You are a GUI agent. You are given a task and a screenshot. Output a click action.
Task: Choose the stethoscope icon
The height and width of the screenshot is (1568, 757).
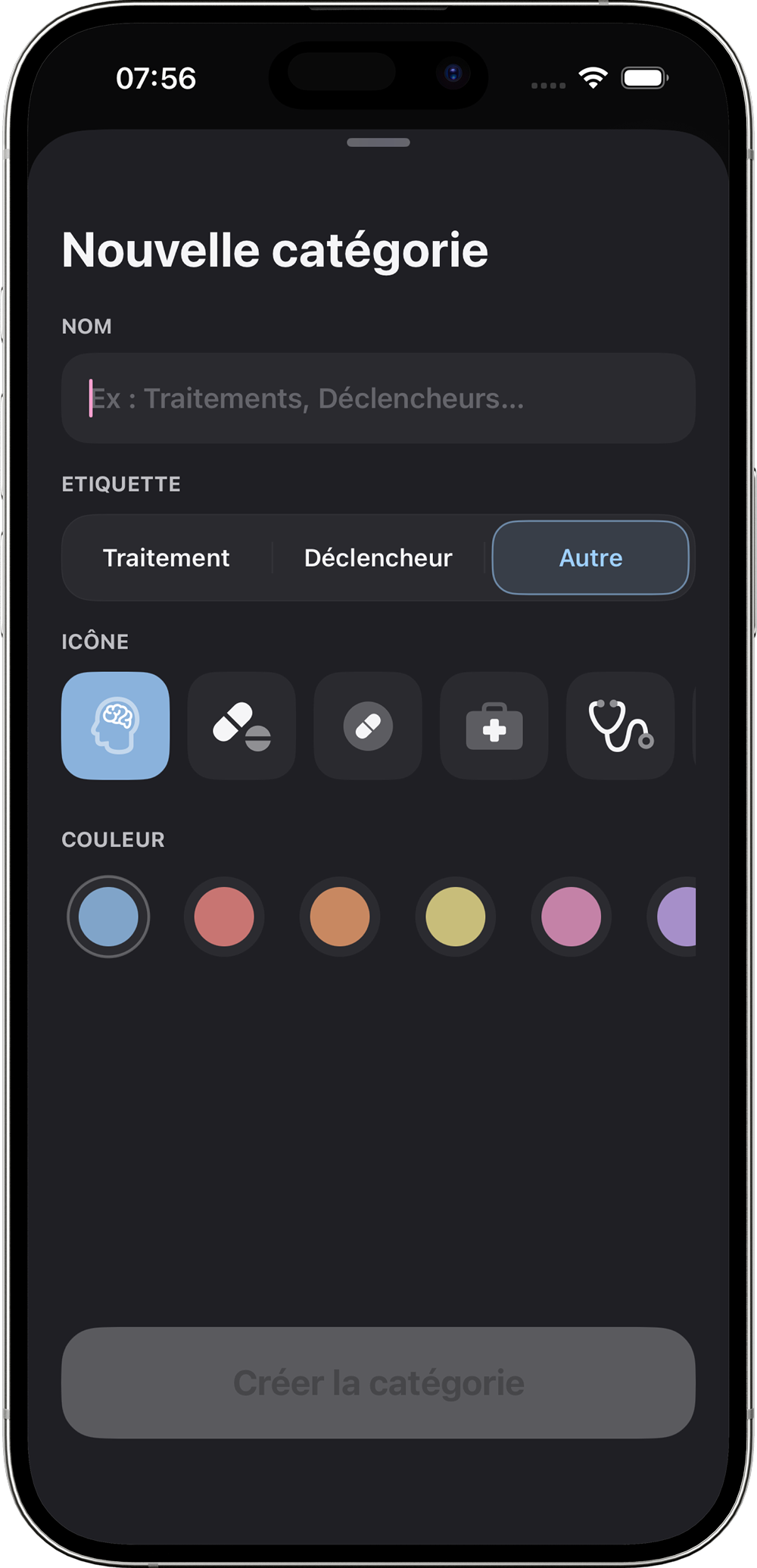[x=621, y=726]
